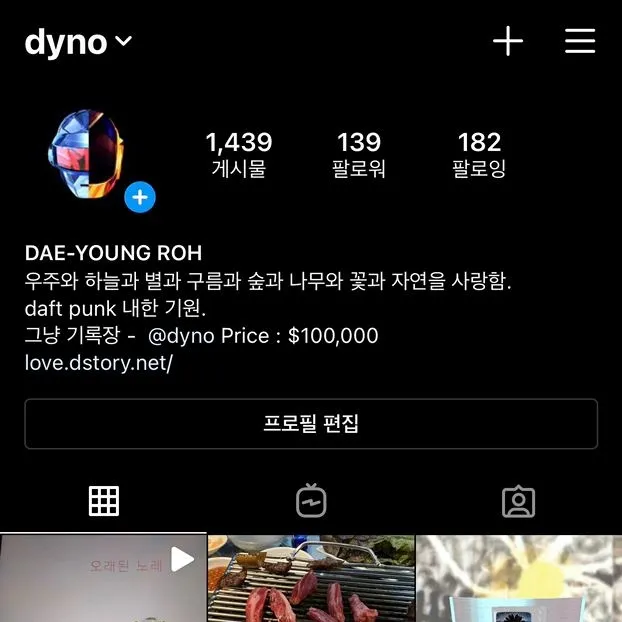The width and height of the screenshot is (622, 622).
Task: Add a story via profile picture plus badge
Action: [140, 198]
